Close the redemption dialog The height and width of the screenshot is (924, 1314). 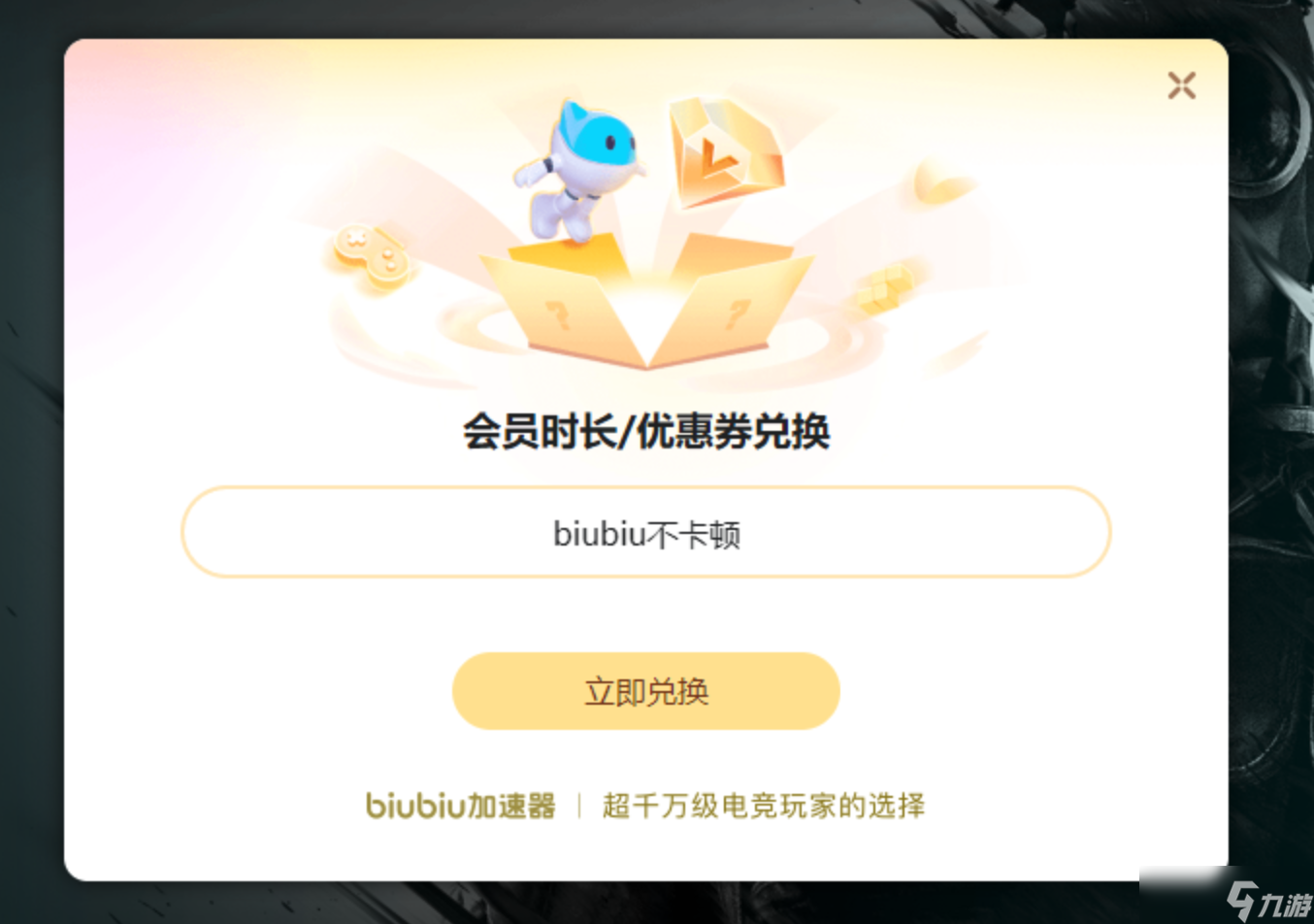[1181, 85]
